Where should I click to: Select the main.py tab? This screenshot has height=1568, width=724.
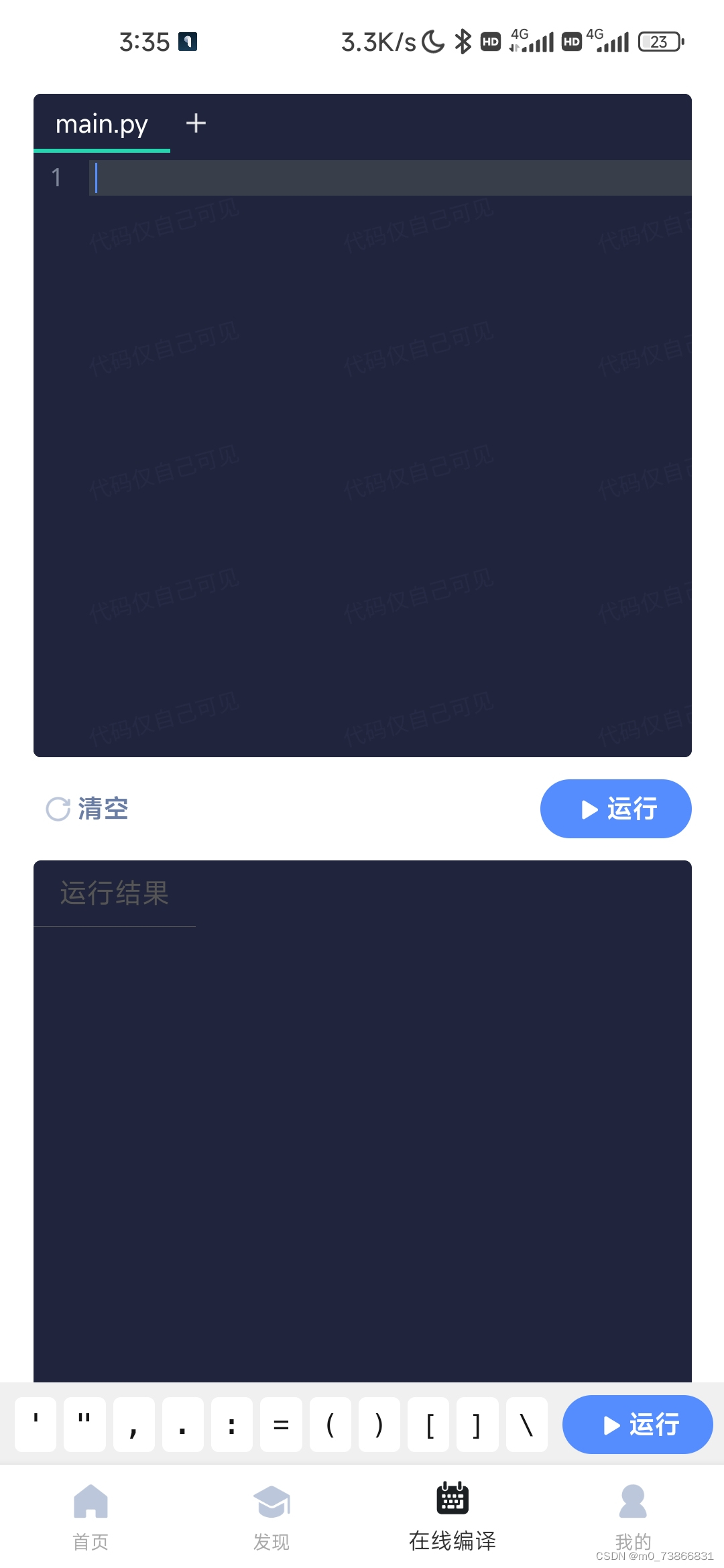102,125
